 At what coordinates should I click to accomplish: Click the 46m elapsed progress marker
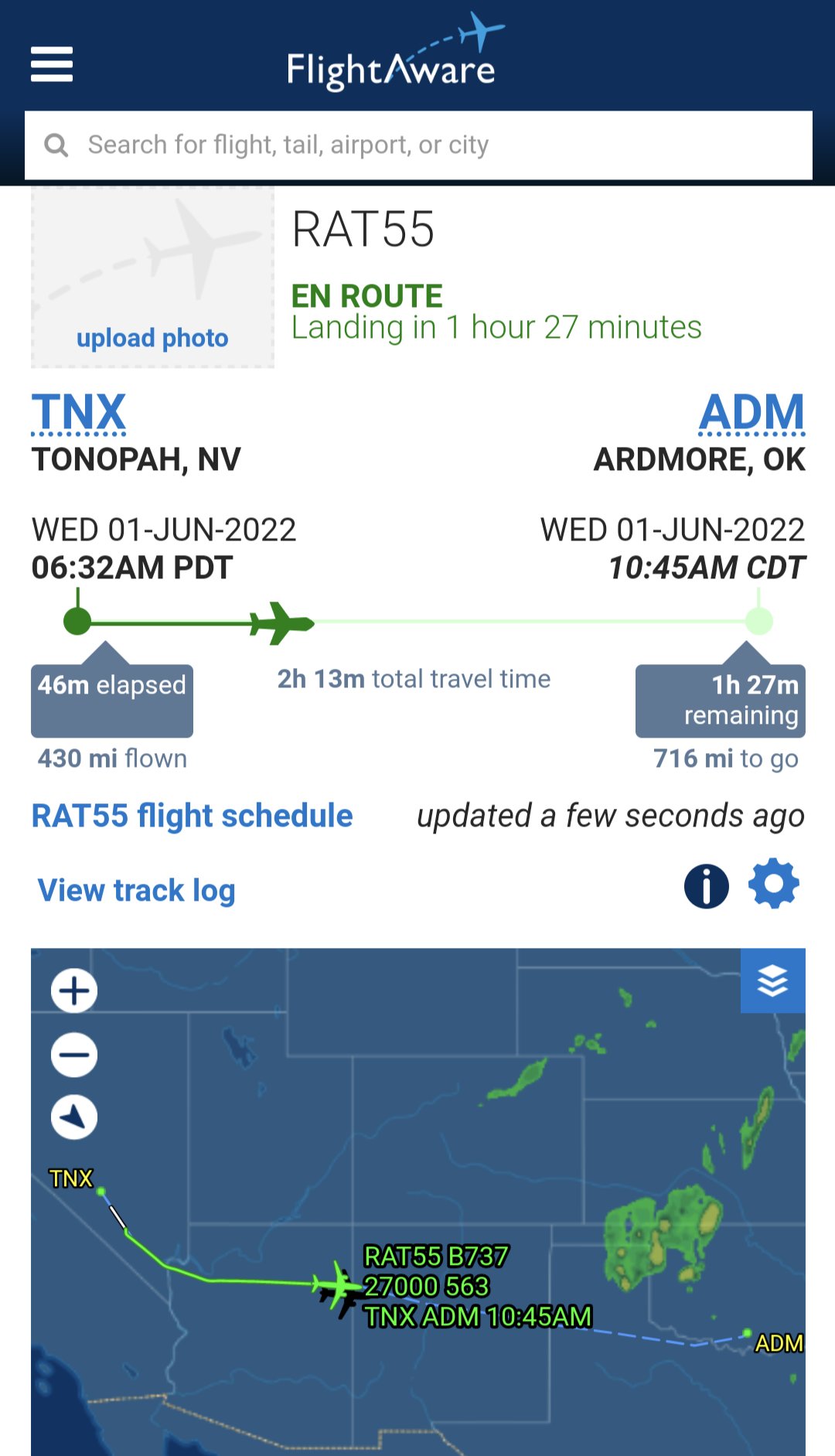111,684
